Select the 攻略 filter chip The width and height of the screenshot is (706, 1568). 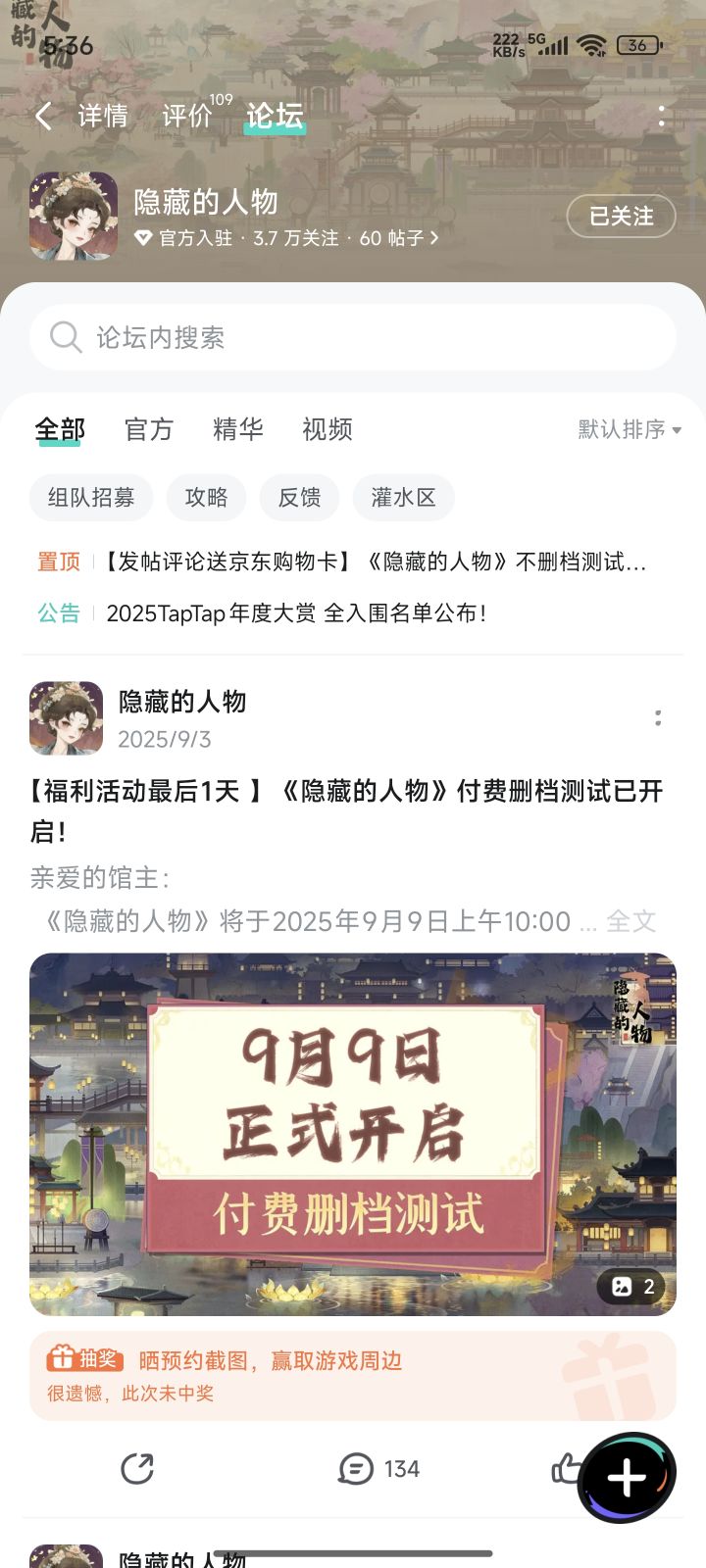tap(206, 498)
